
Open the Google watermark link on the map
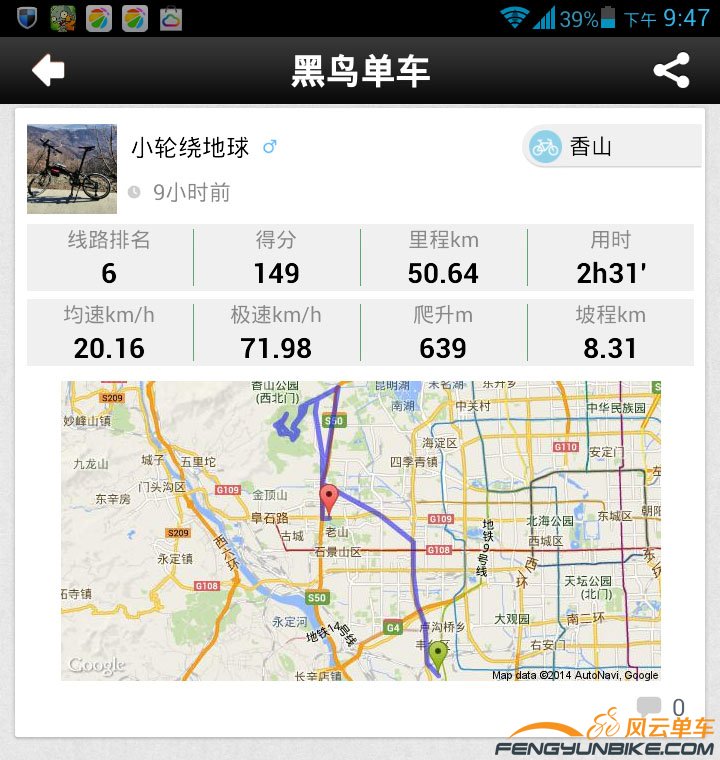tap(99, 664)
